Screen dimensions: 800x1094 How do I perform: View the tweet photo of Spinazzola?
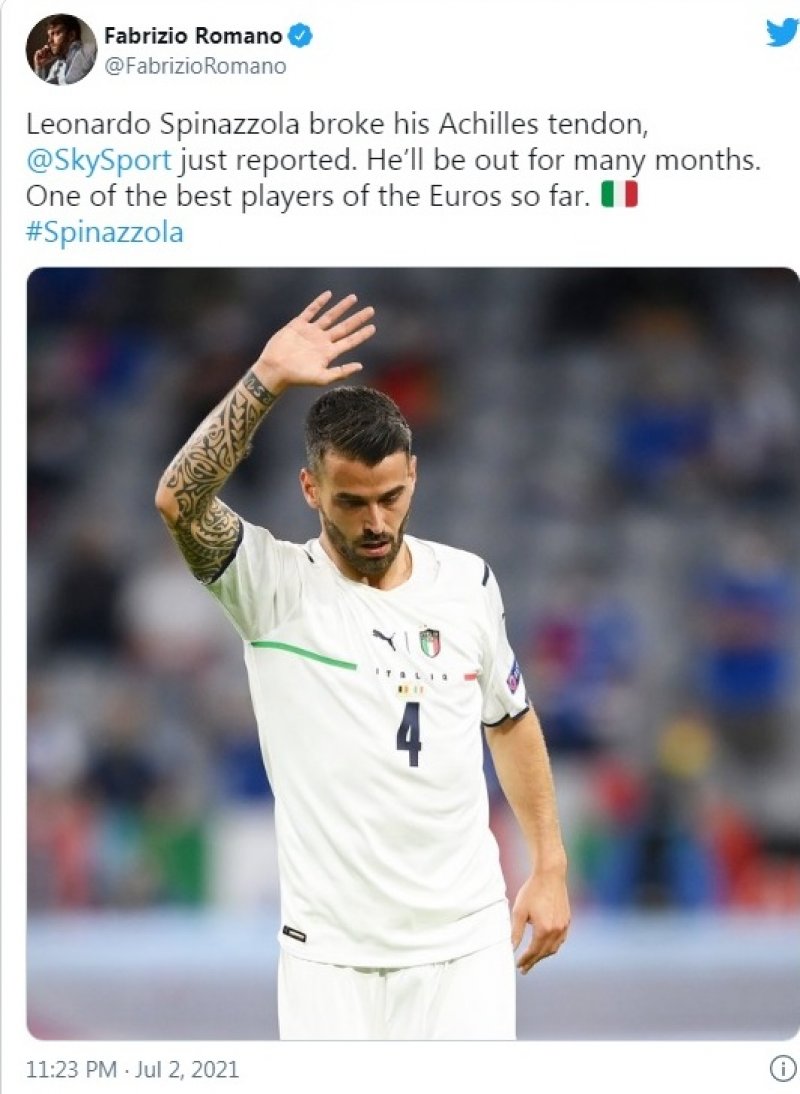412,655
